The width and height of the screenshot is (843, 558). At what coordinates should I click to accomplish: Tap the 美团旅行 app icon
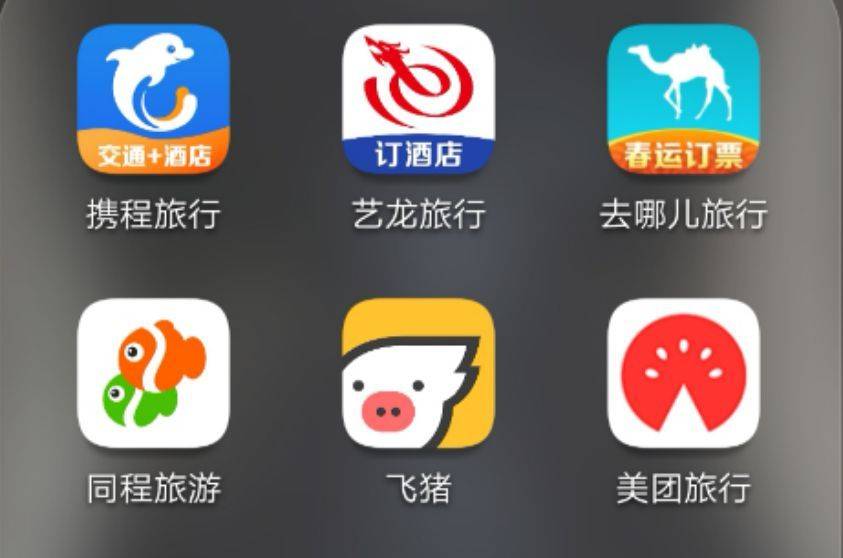pos(683,373)
